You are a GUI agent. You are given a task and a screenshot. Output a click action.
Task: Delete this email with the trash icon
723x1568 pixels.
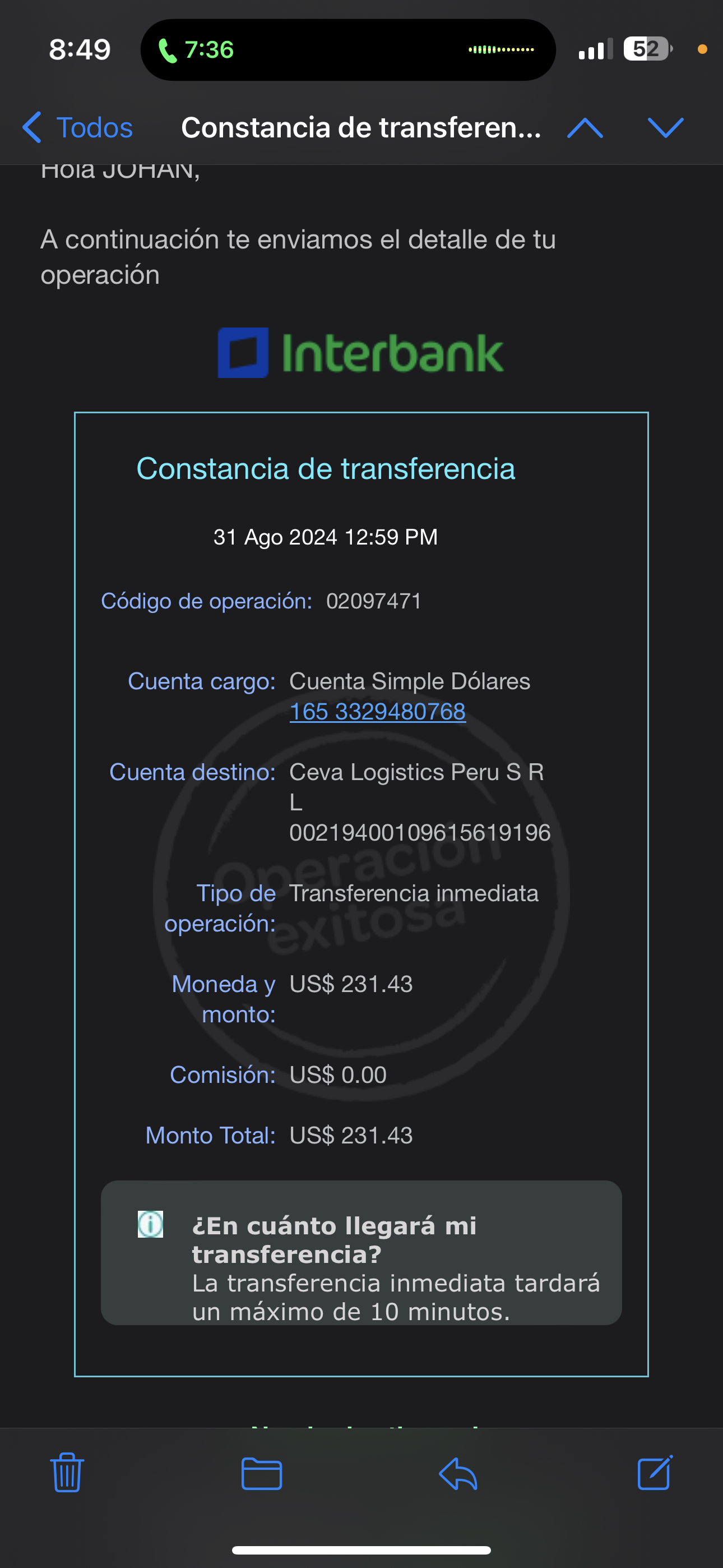[67, 1473]
